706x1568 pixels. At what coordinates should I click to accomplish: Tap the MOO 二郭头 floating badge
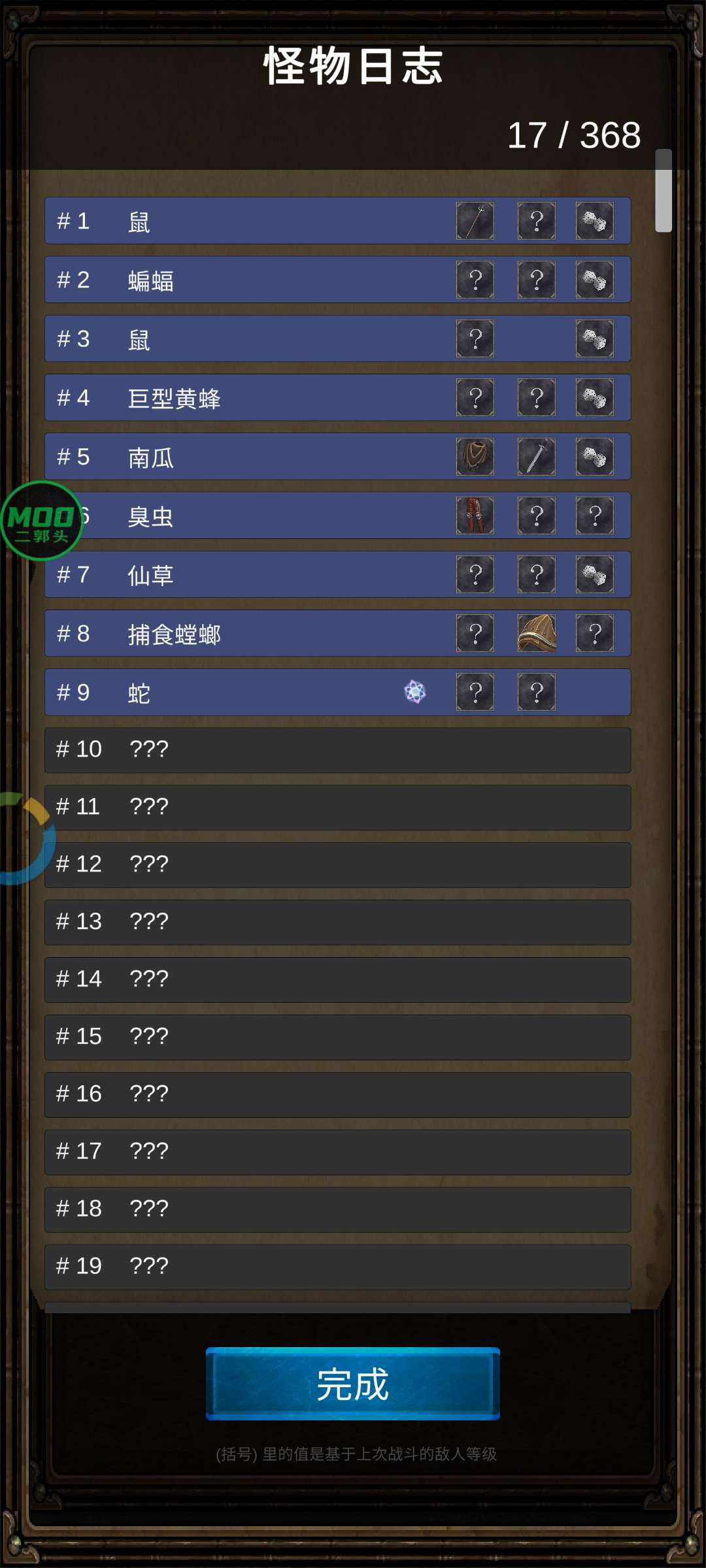tap(41, 521)
